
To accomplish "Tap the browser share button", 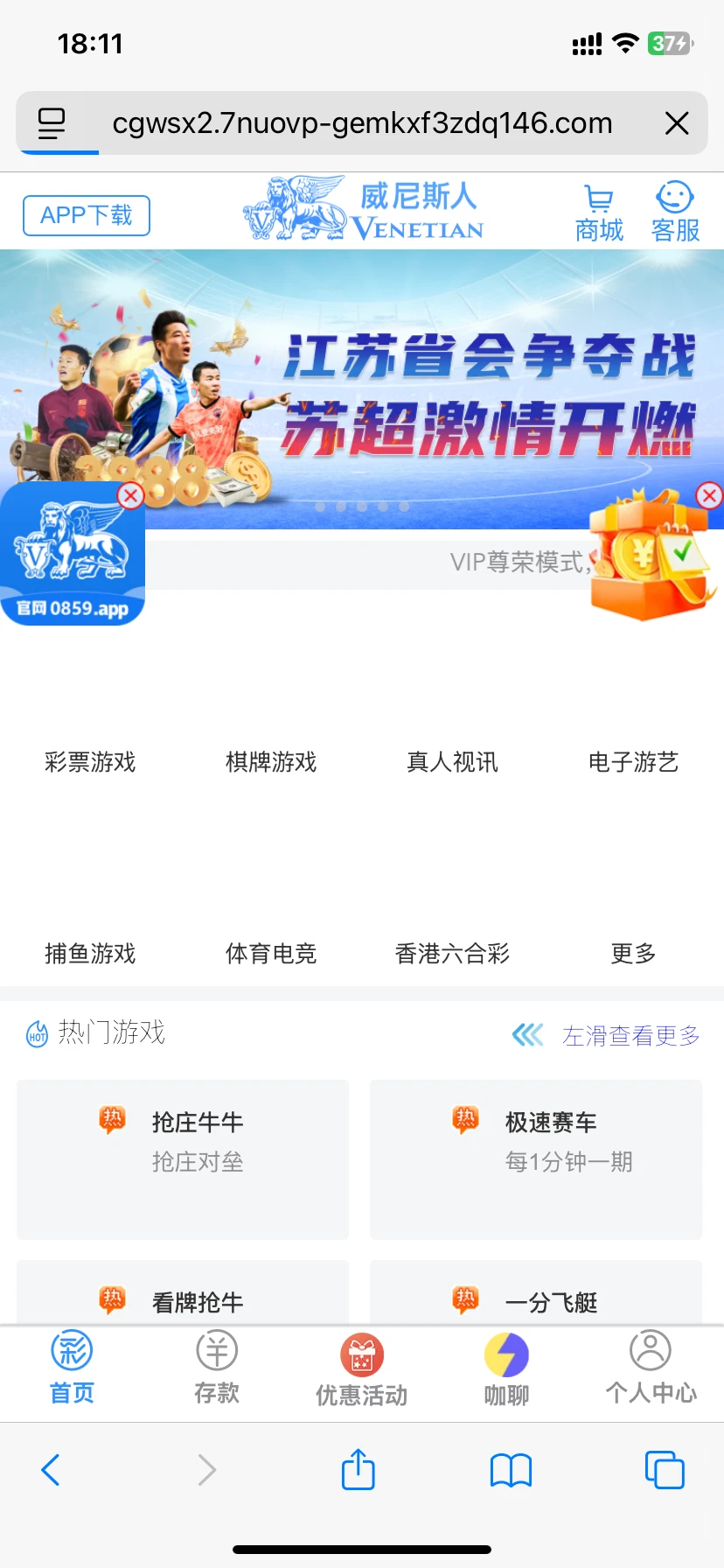I will [x=359, y=1470].
